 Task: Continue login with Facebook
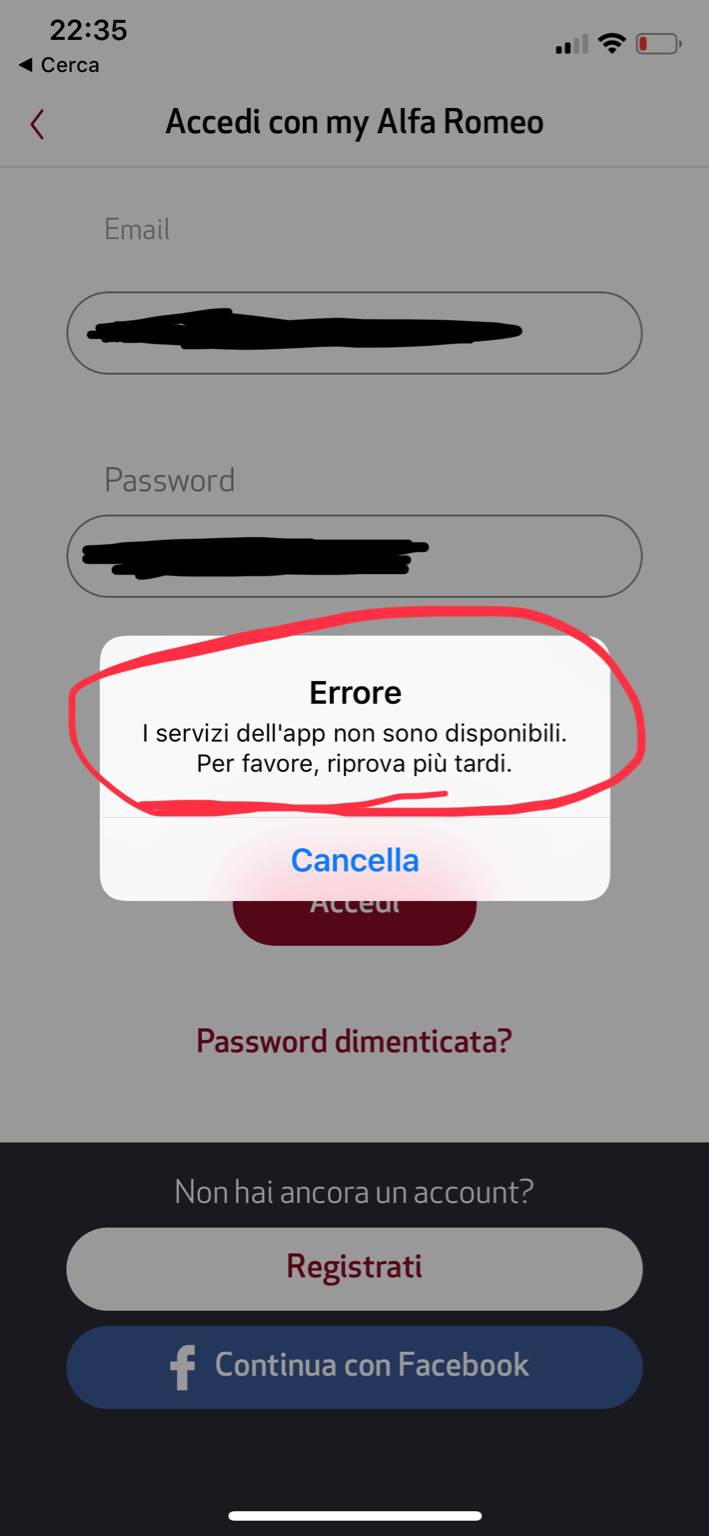point(354,1366)
